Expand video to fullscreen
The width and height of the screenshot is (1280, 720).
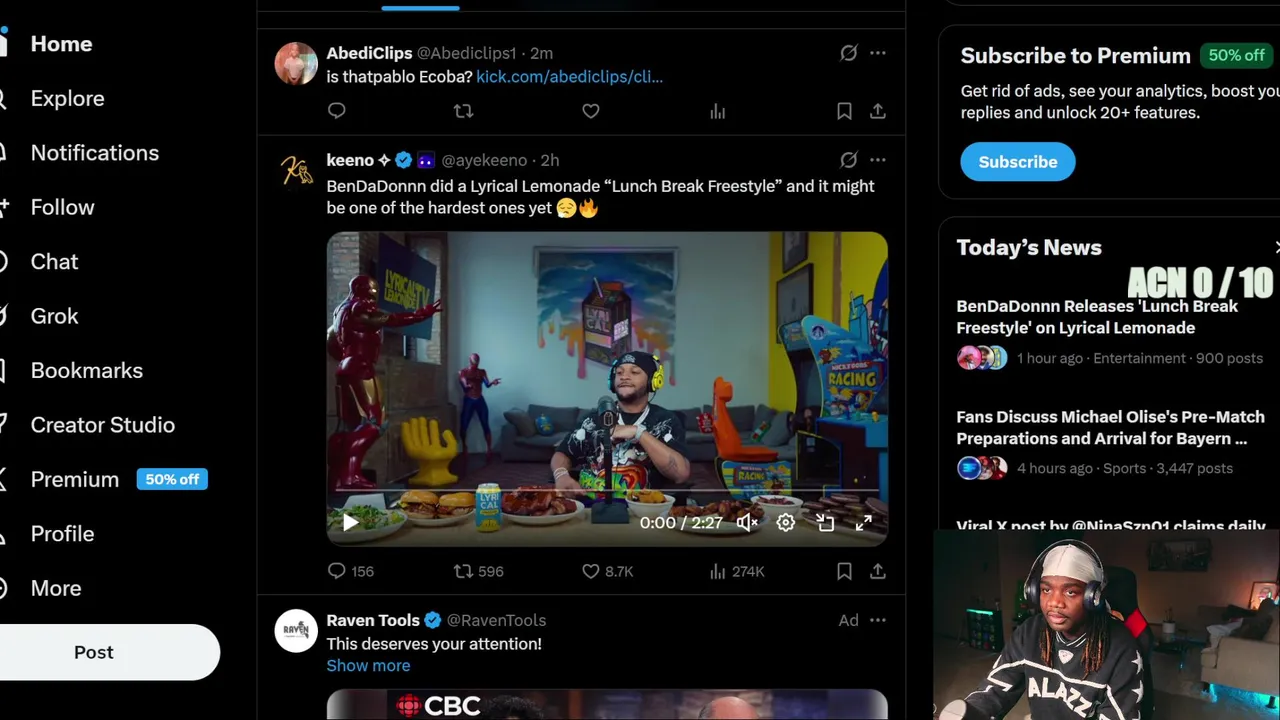pos(863,522)
